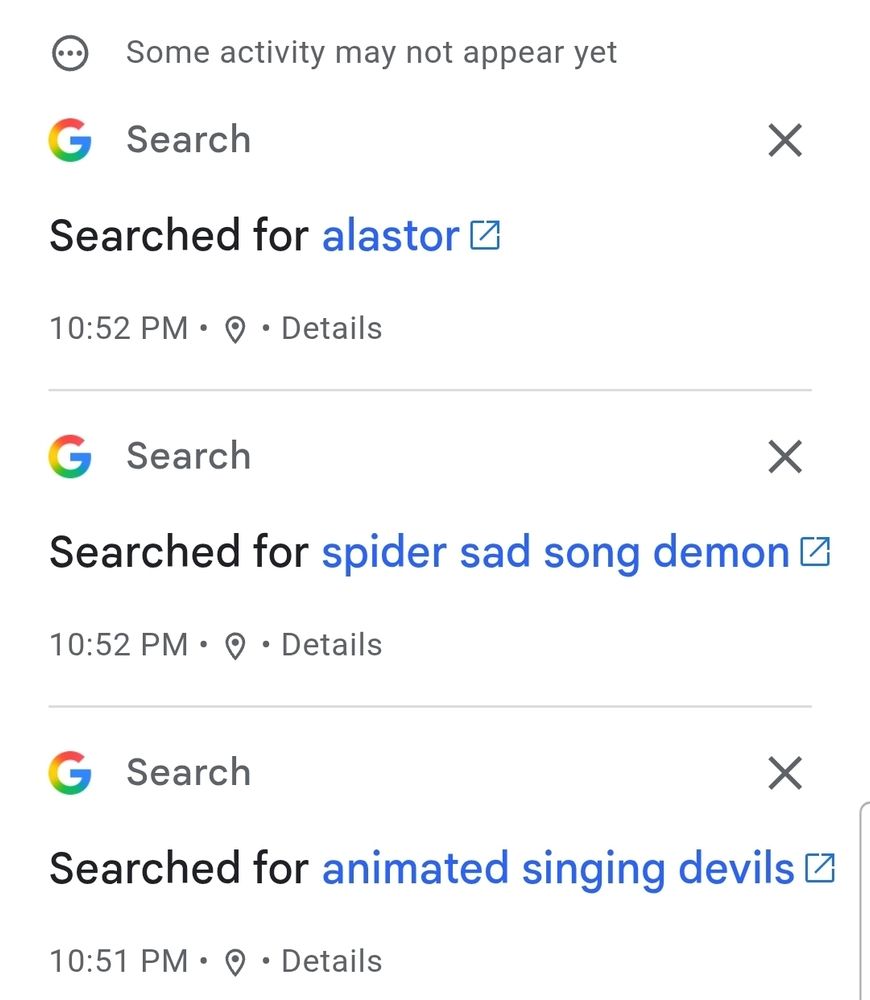Screen dimensions: 870x1000
Task: Click the Google G icon on 'spider sad song demon' entry
Action: click(70, 456)
